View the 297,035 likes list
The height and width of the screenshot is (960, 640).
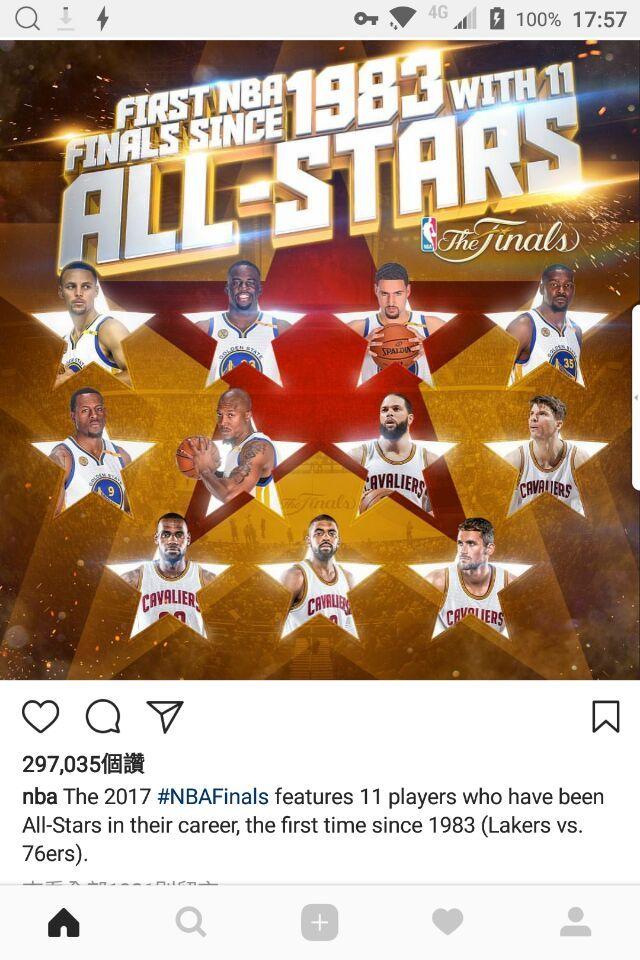coord(83,763)
